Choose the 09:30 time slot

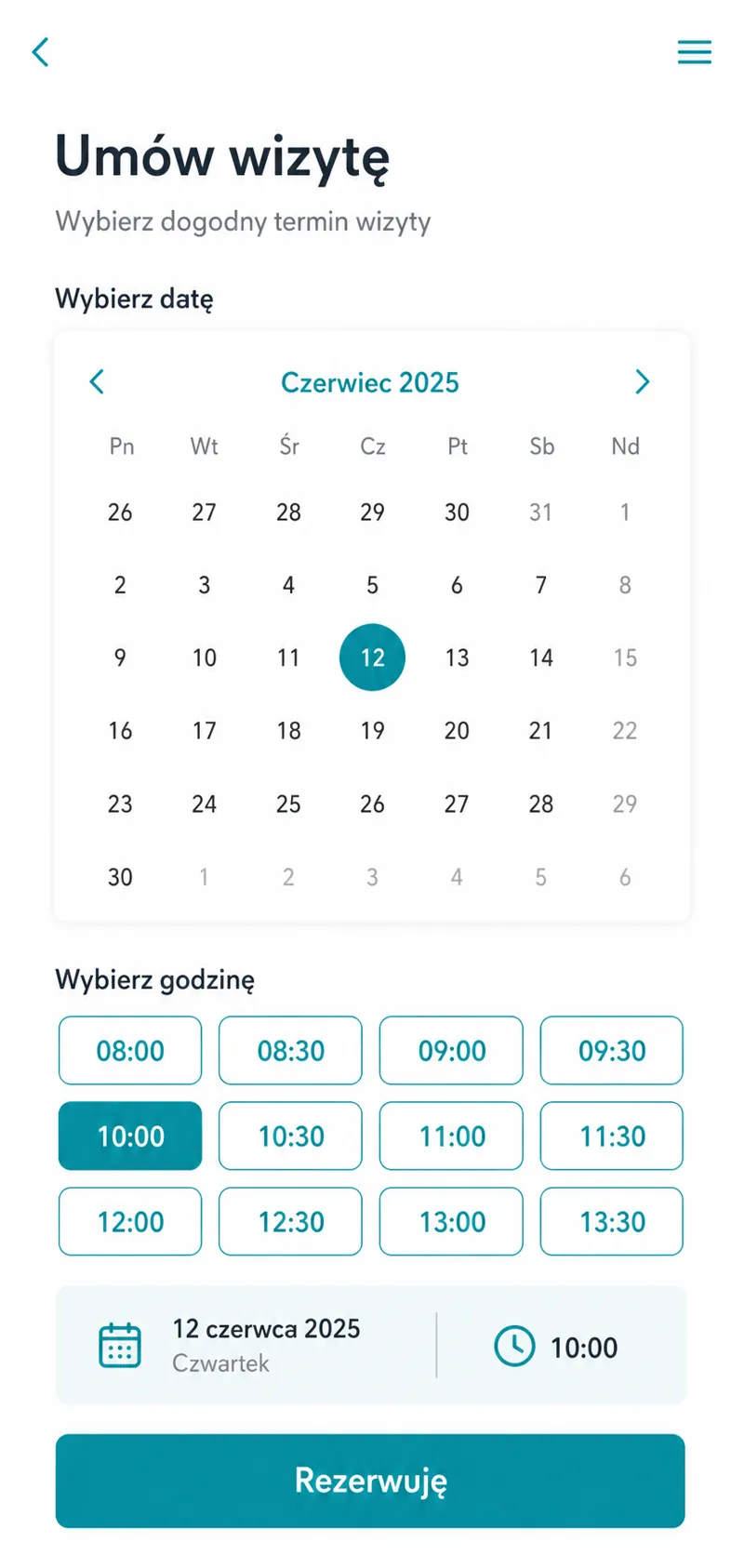pos(612,1051)
